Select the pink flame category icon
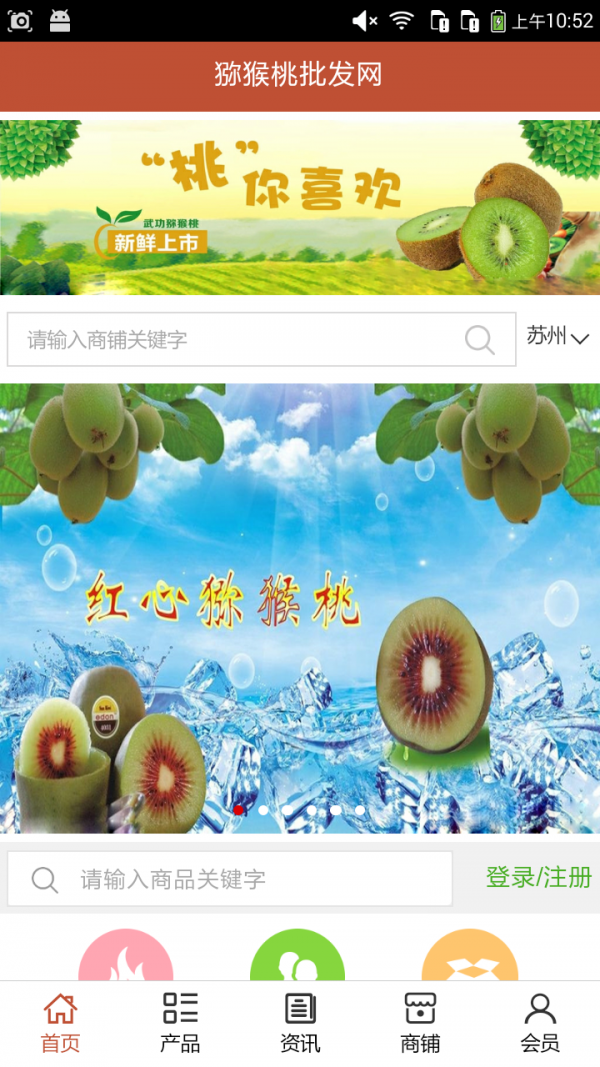The width and height of the screenshot is (600, 1067). pyautogui.click(x=126, y=960)
